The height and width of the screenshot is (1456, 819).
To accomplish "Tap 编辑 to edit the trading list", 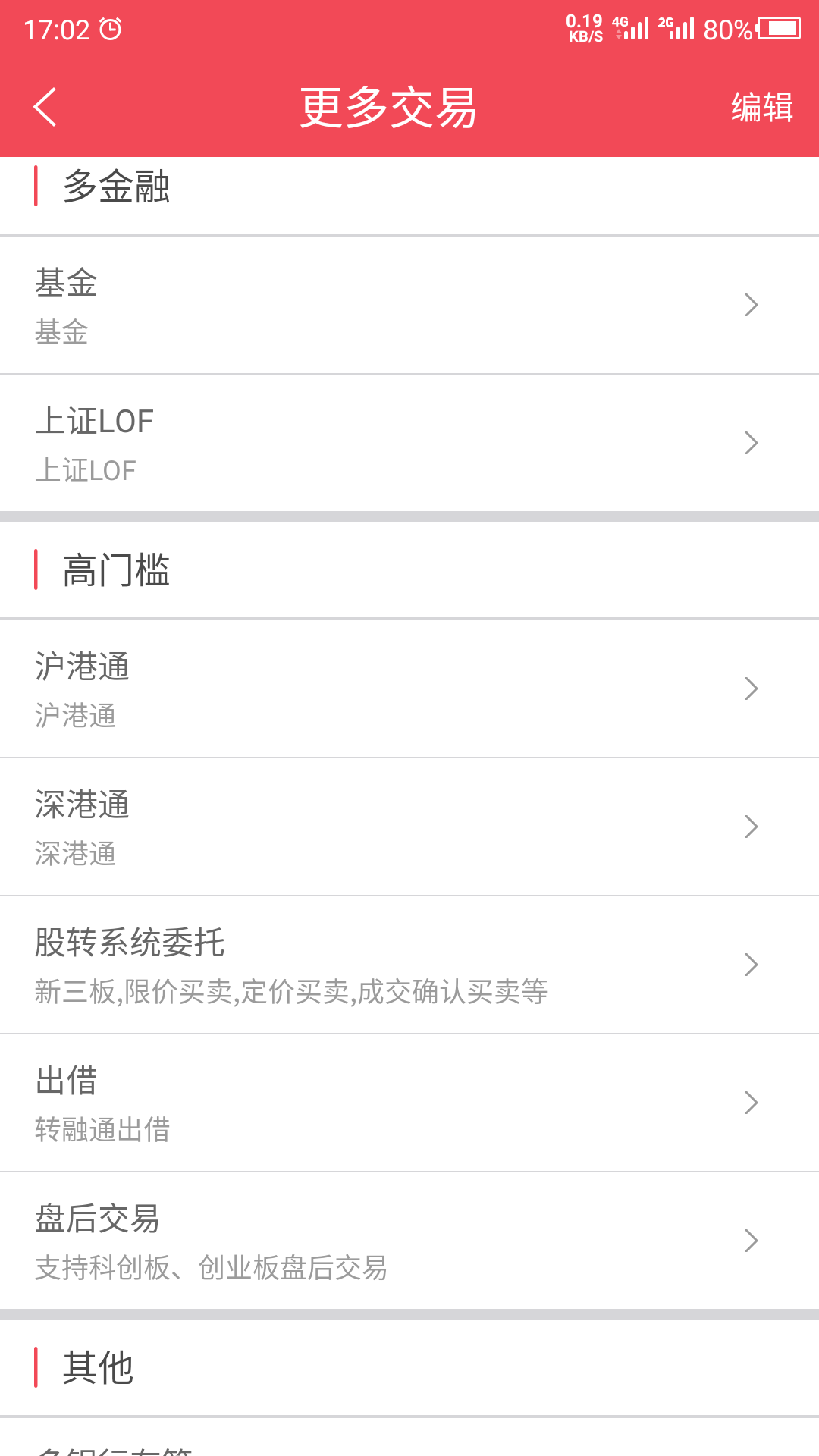I will 761,107.
